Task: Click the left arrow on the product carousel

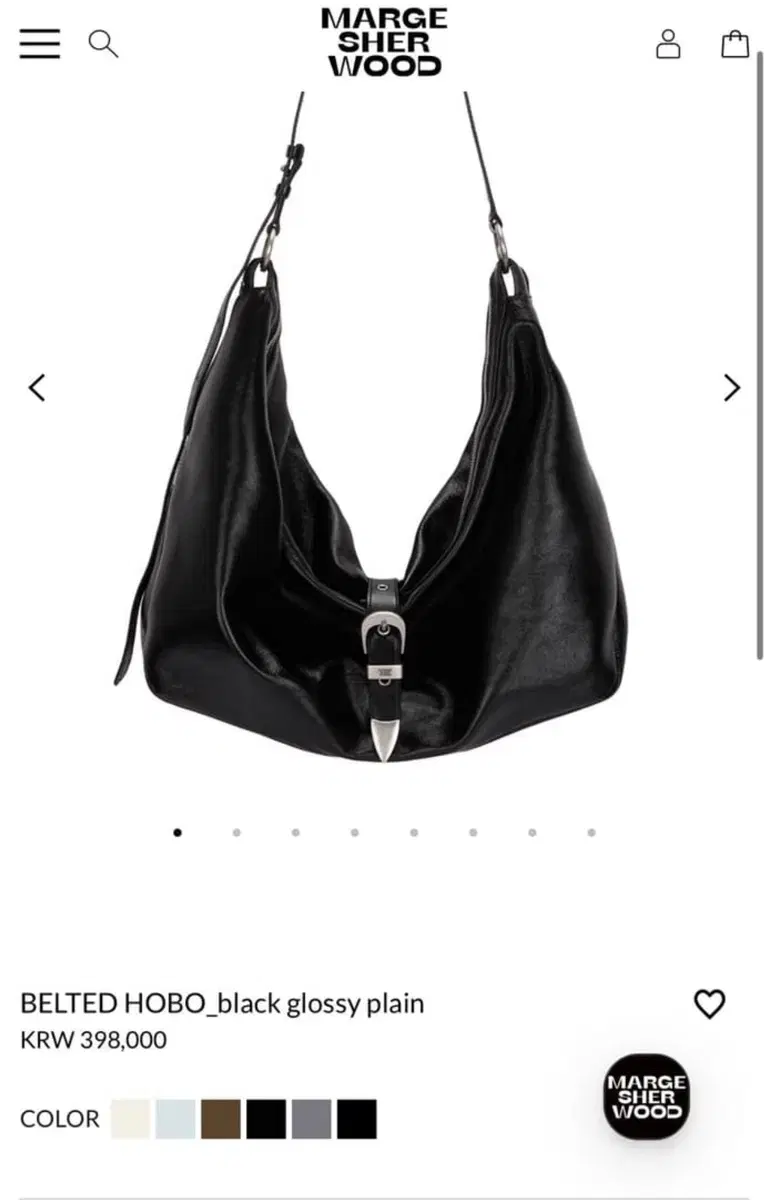Action: pos(37,388)
